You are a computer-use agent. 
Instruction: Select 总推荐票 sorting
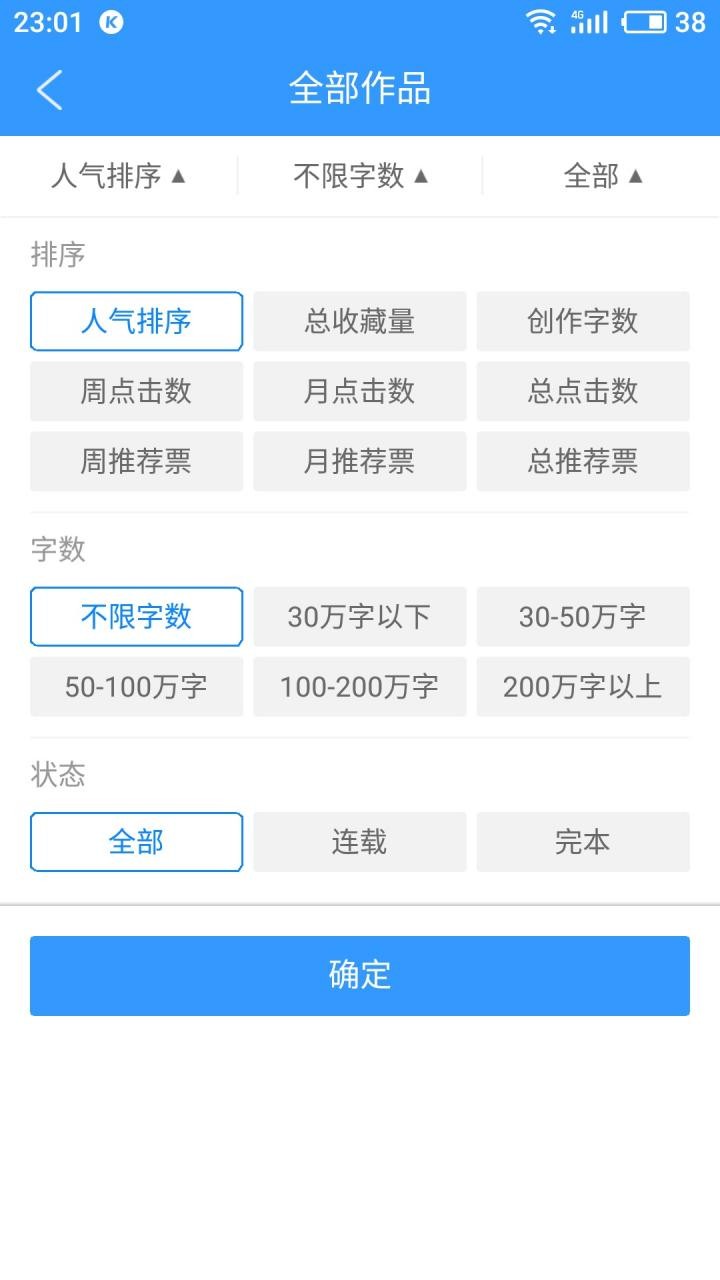(583, 461)
